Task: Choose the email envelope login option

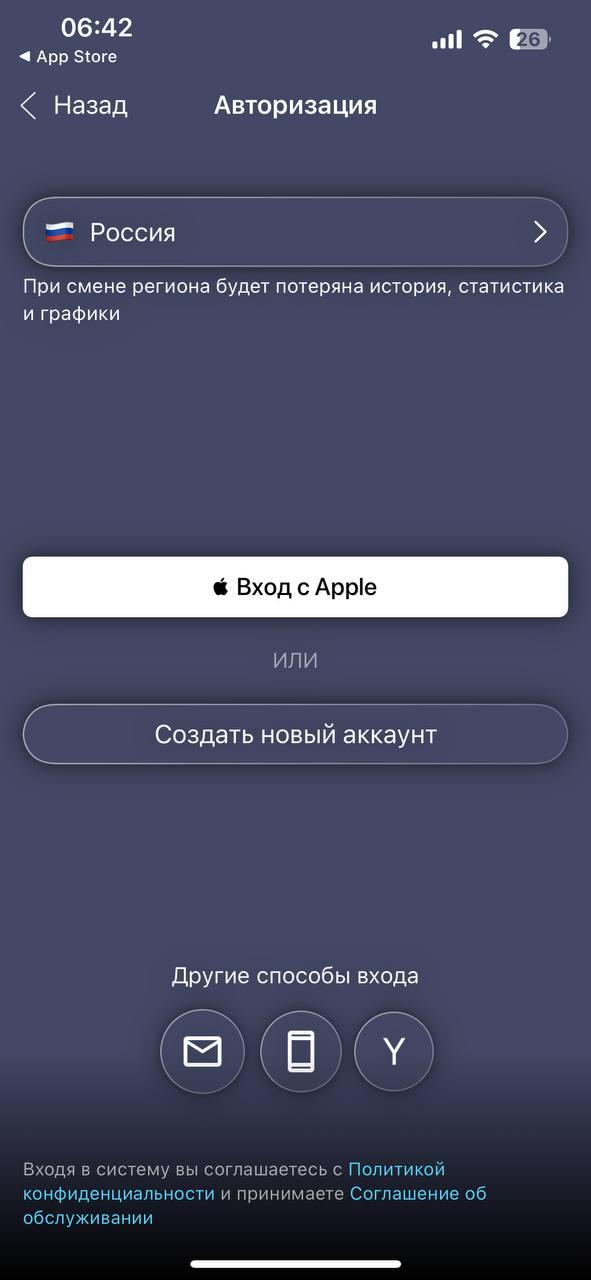Action: tap(202, 1051)
